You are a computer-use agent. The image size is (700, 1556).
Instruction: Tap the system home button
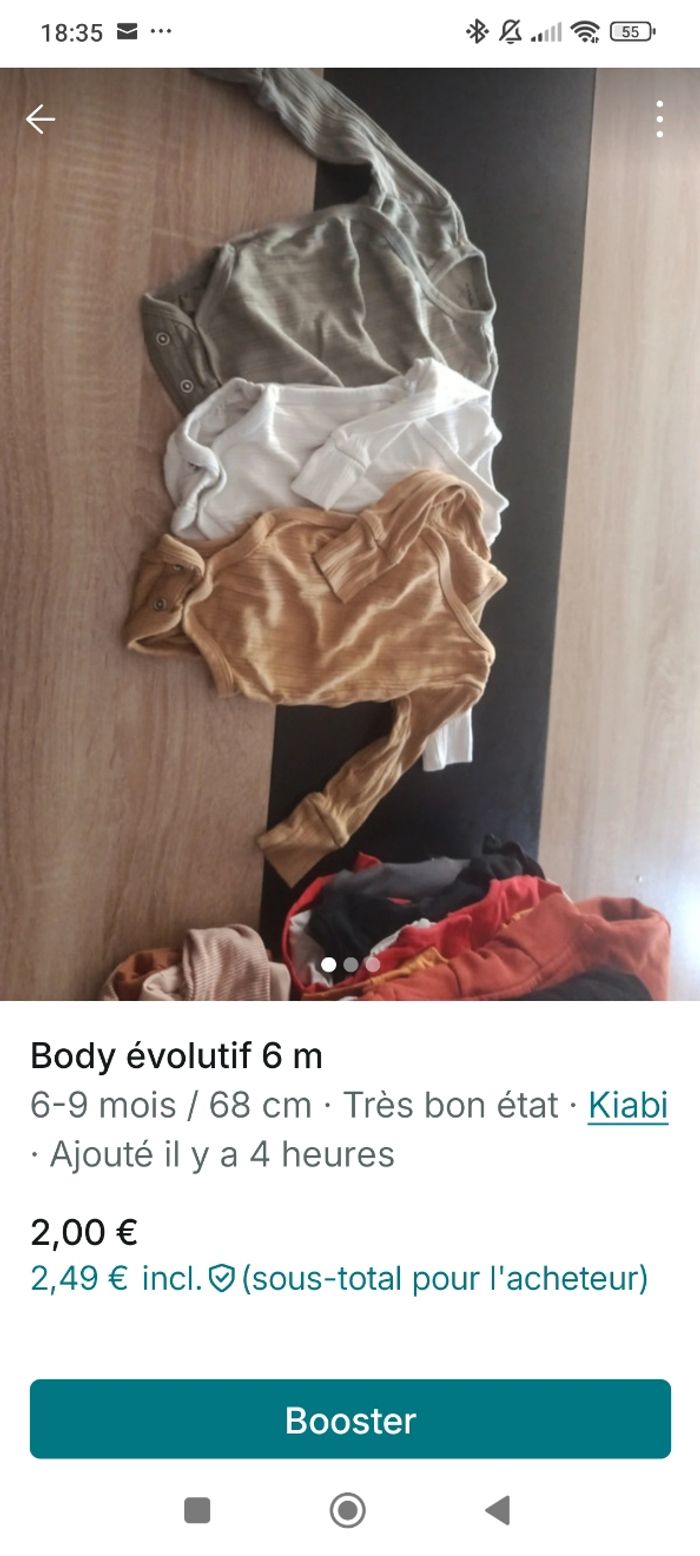[348, 1510]
